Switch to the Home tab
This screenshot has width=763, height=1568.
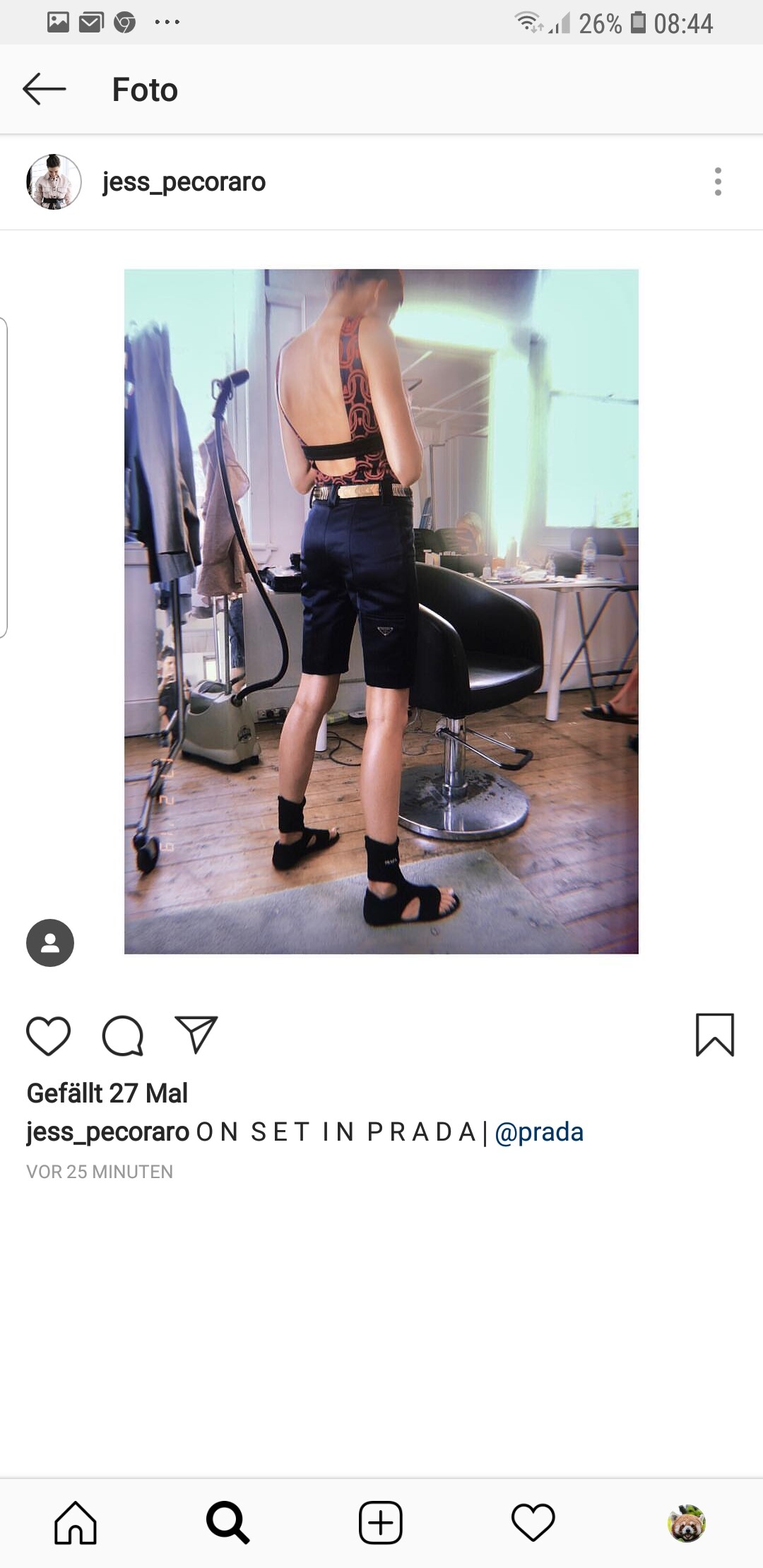76,1523
